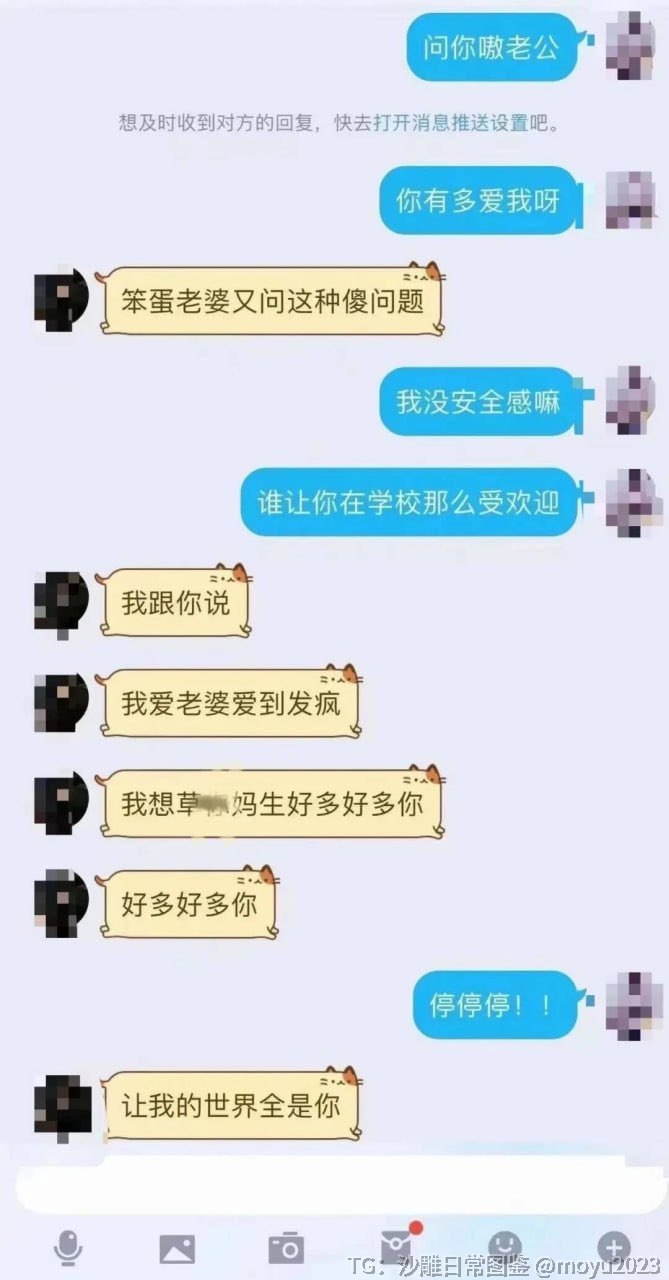Tap my avatar beside '你有多爱我呀'
Viewport: 669px width, 1280px height.
click(x=631, y=201)
